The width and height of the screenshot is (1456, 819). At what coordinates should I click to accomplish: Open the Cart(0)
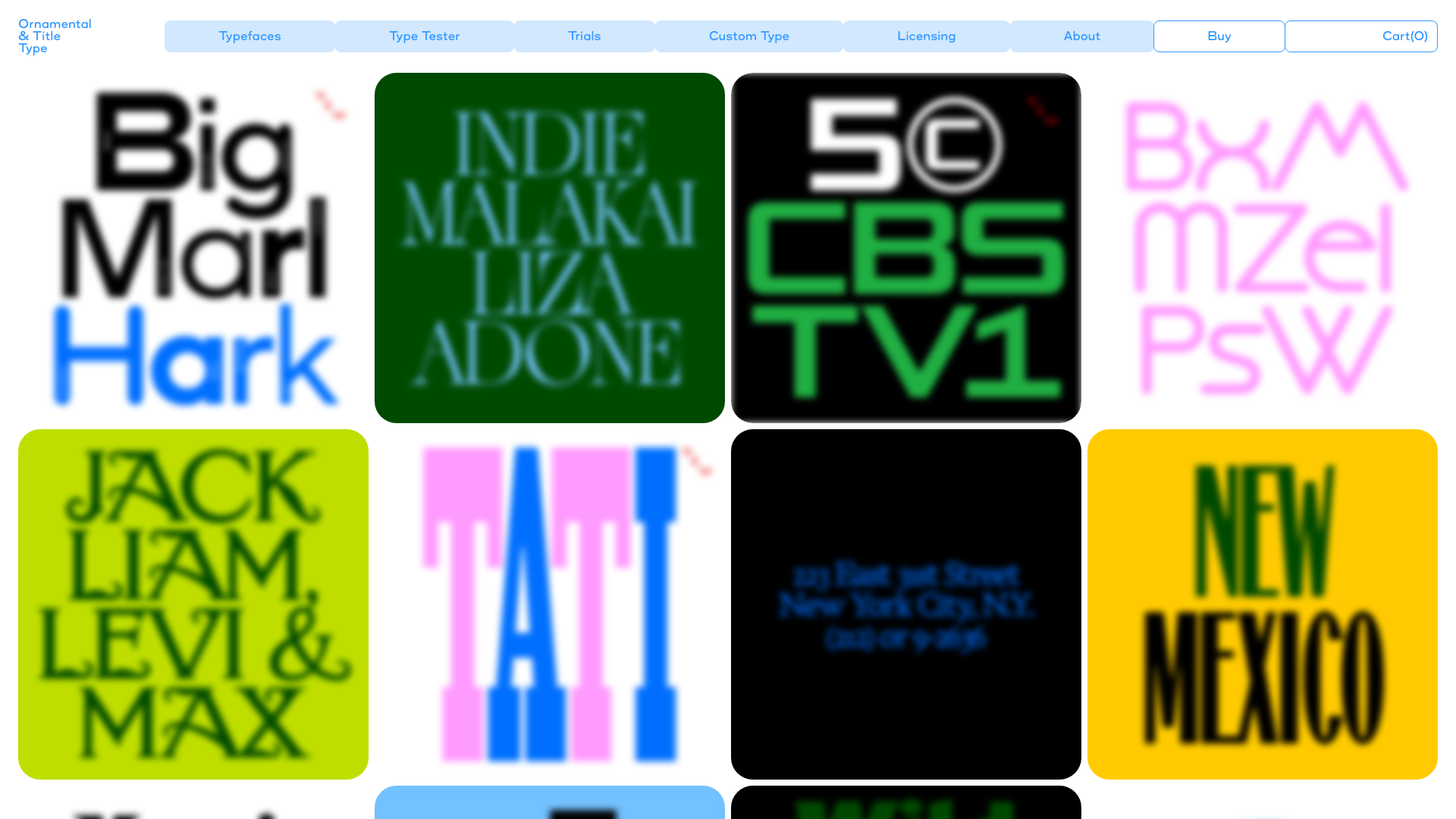tap(1404, 36)
